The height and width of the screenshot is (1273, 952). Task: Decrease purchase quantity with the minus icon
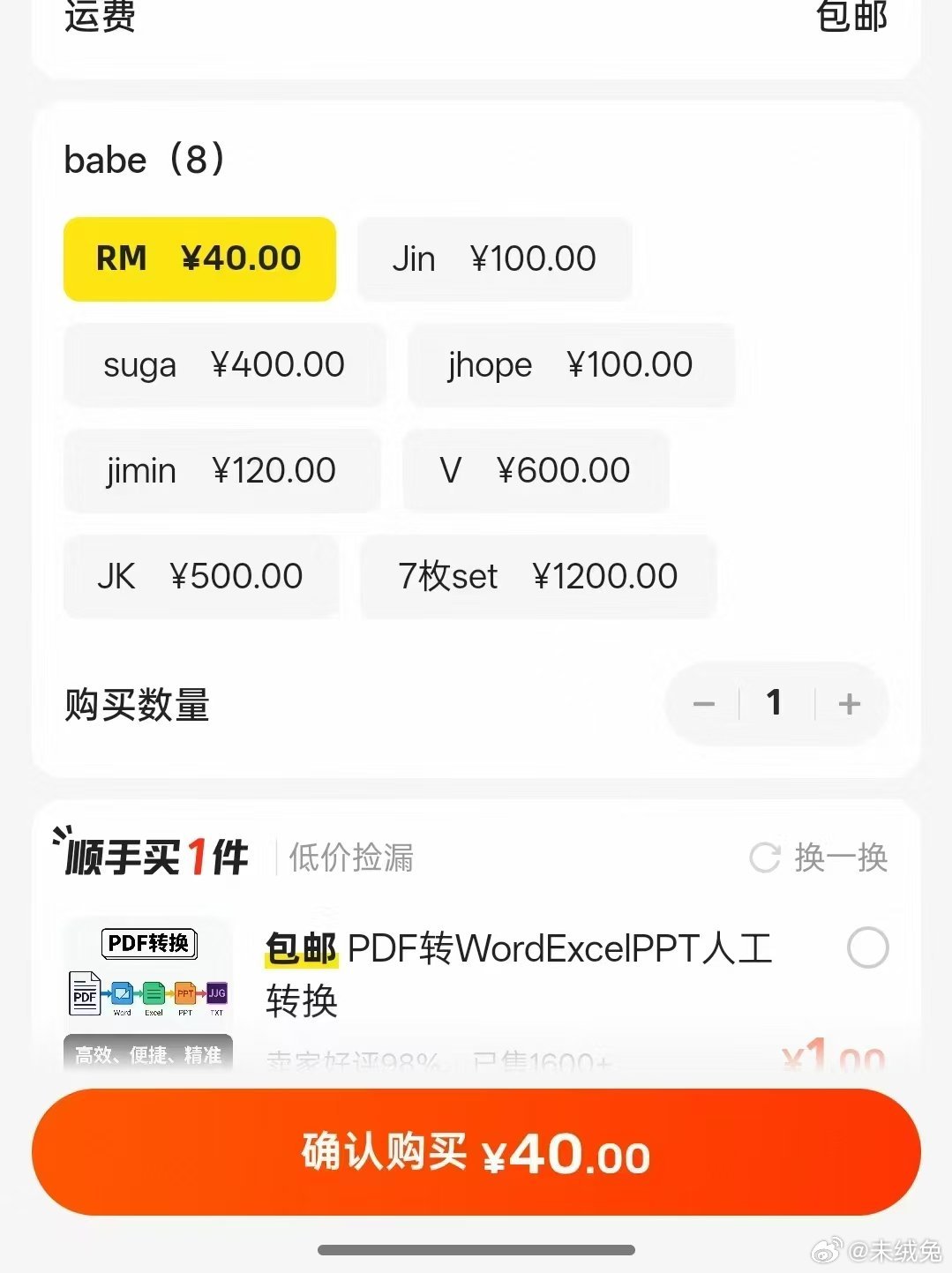(702, 703)
